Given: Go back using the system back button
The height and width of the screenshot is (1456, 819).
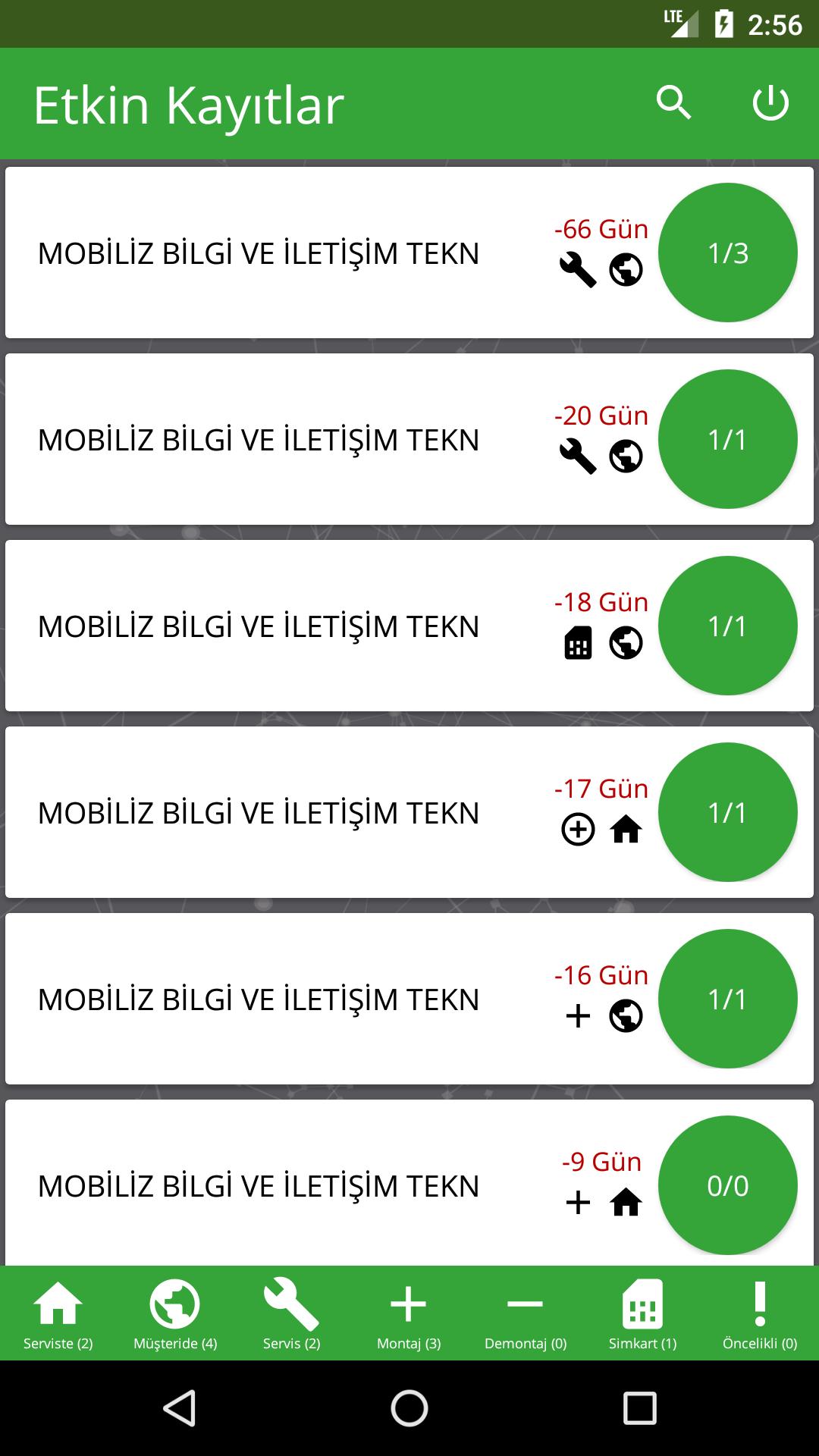Looking at the screenshot, I should click(x=180, y=1408).
